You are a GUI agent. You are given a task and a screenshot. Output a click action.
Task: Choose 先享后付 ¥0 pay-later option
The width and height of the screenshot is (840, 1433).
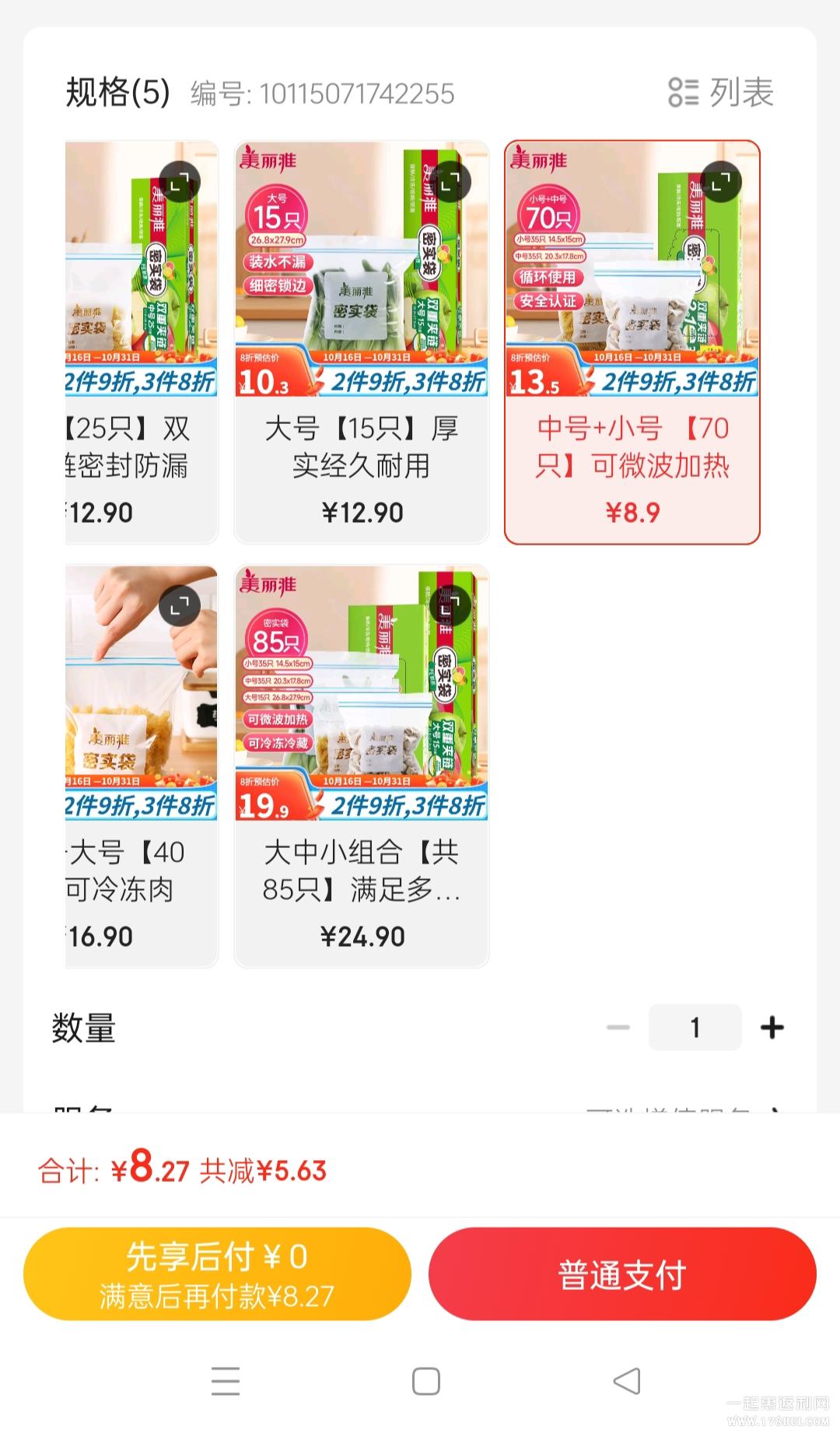(x=217, y=1274)
